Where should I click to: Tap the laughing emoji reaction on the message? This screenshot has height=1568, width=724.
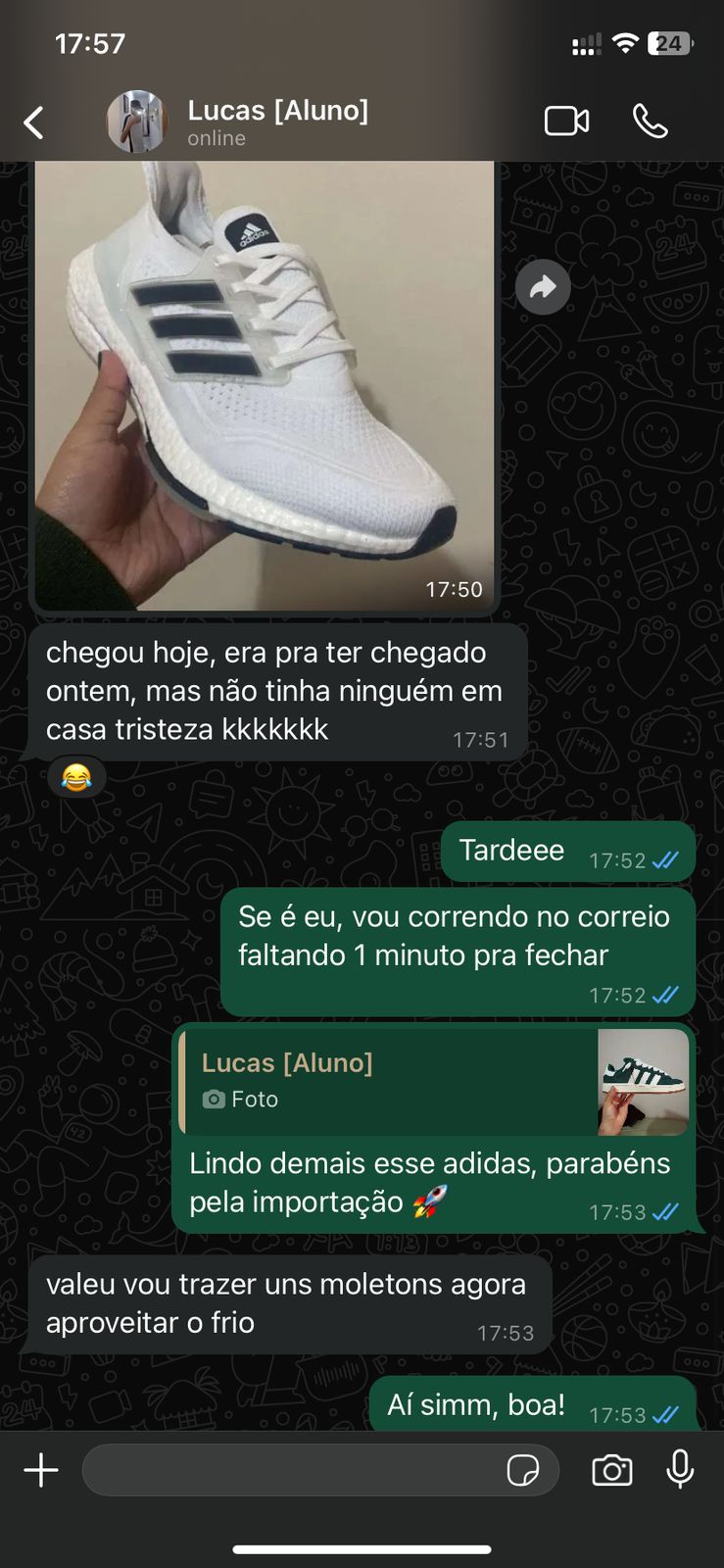click(x=76, y=776)
